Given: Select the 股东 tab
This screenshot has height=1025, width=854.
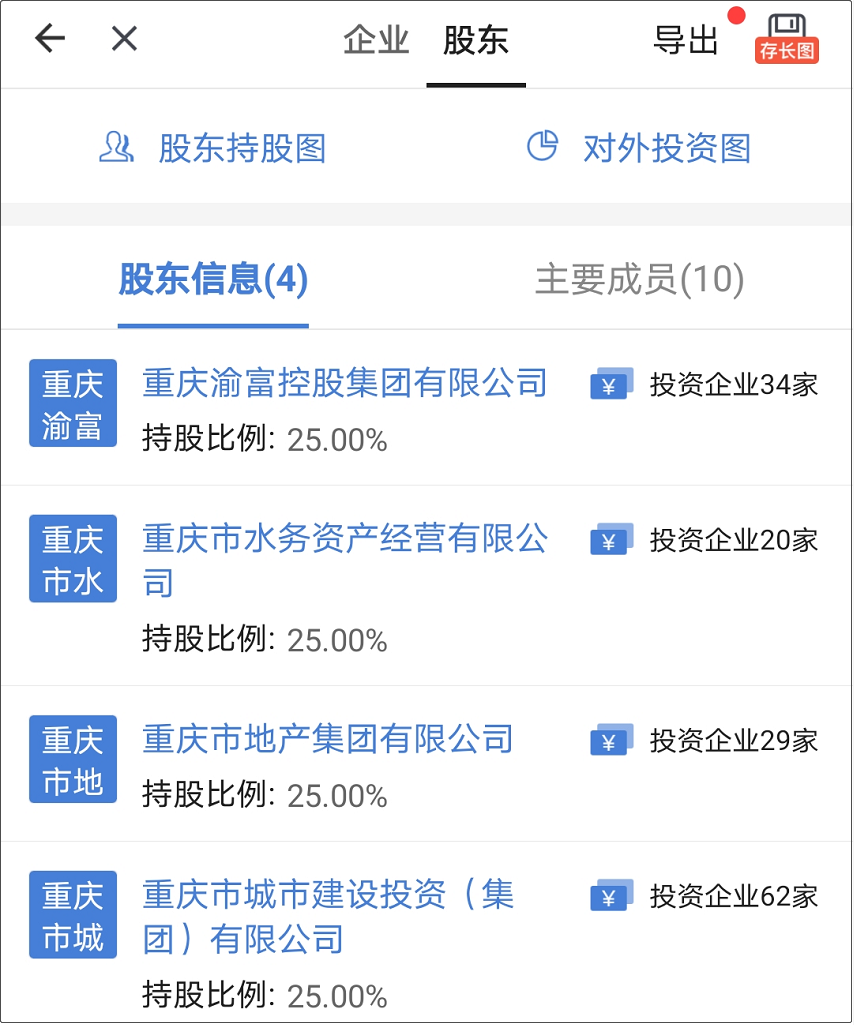Looking at the screenshot, I should point(476,40).
